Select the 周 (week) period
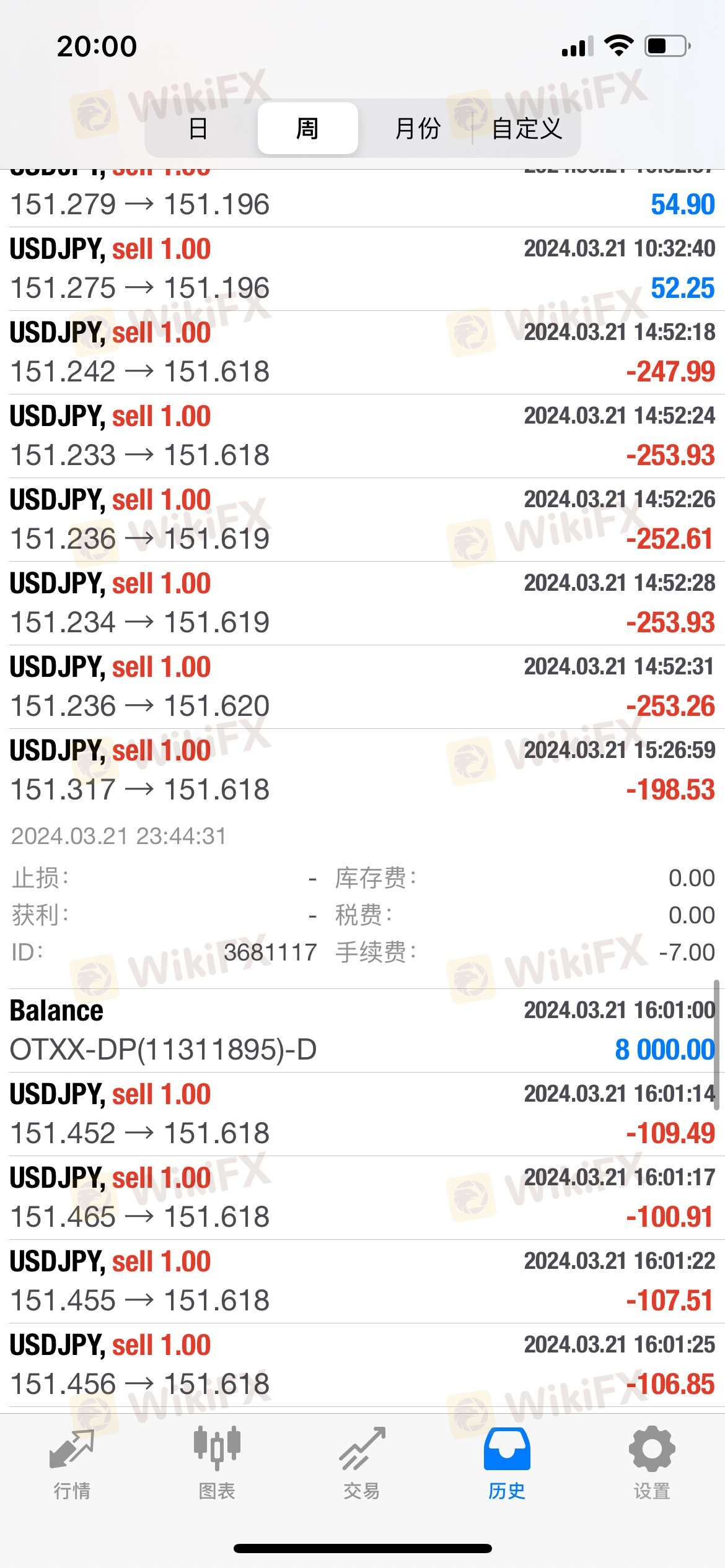Image resolution: width=725 pixels, height=1568 pixels. pos(307,129)
